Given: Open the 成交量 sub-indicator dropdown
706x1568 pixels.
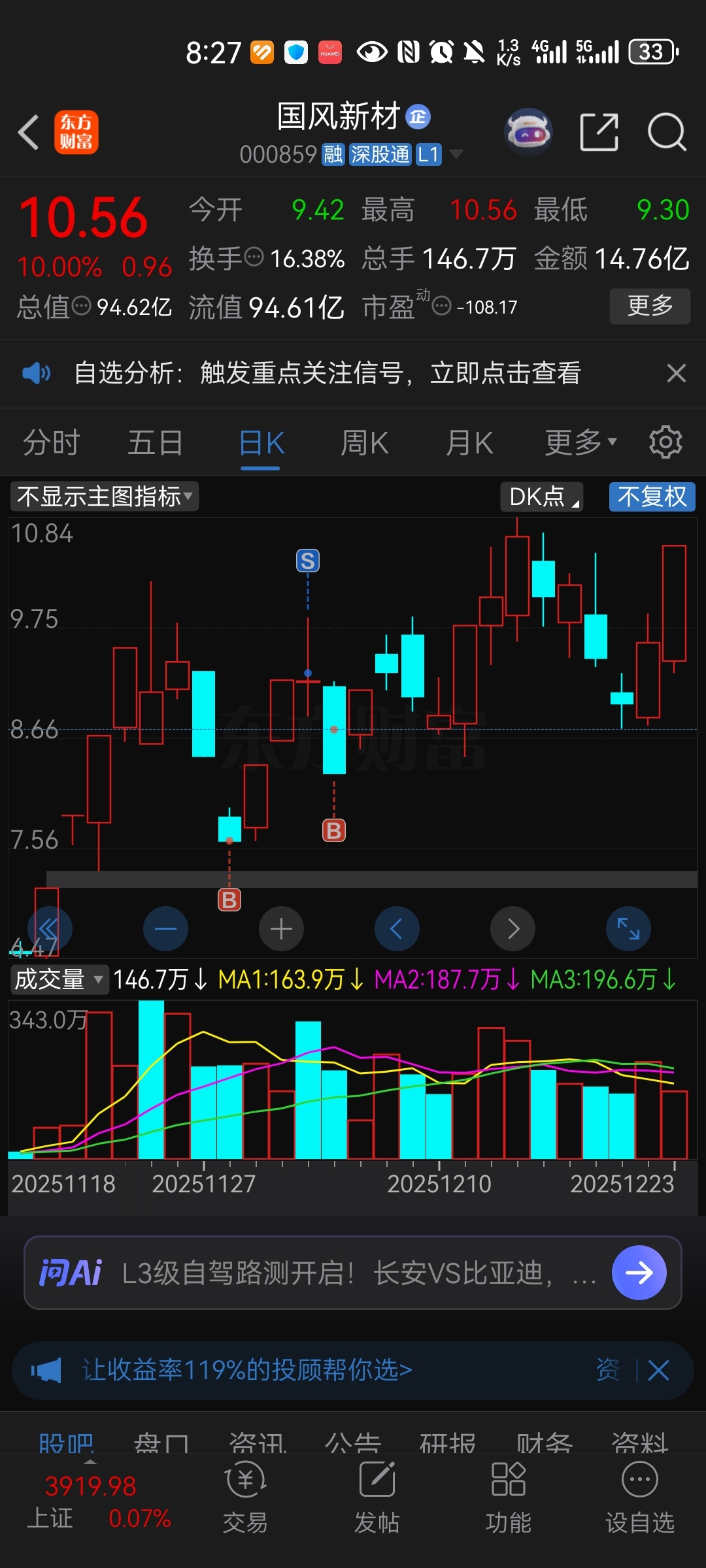Looking at the screenshot, I should [x=59, y=979].
